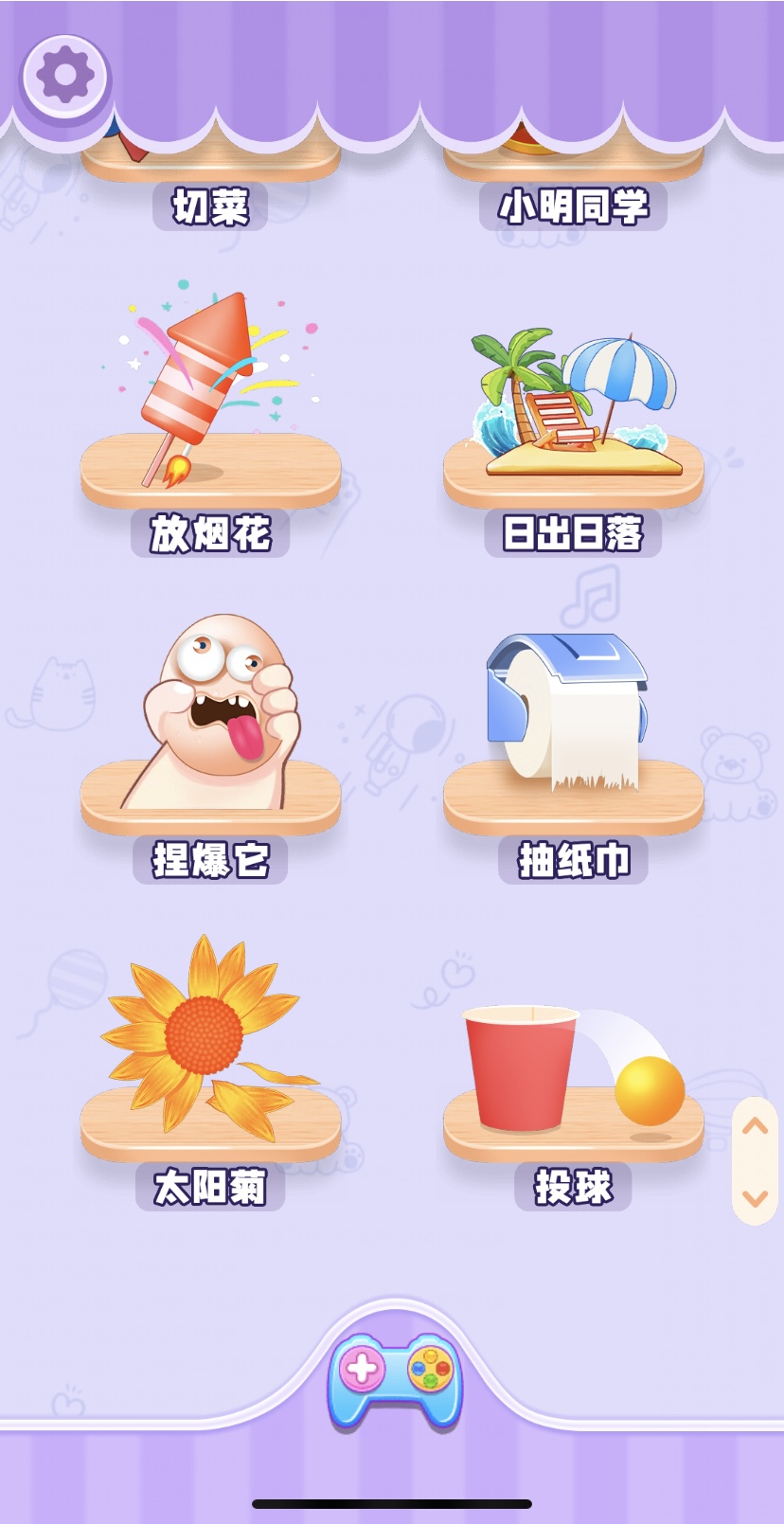Open the settings gear
The image size is (784, 1524).
64,76
